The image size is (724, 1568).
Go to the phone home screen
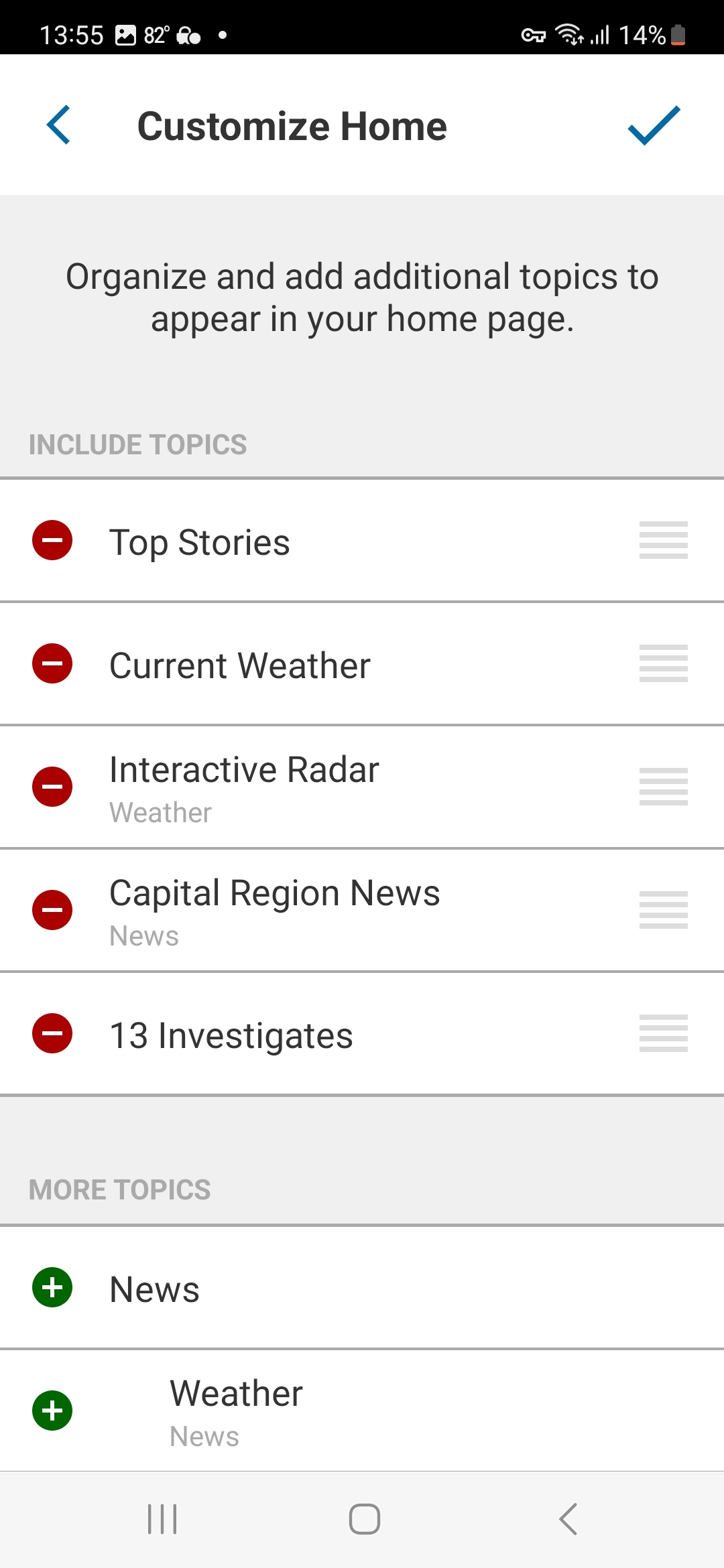[x=365, y=1519]
